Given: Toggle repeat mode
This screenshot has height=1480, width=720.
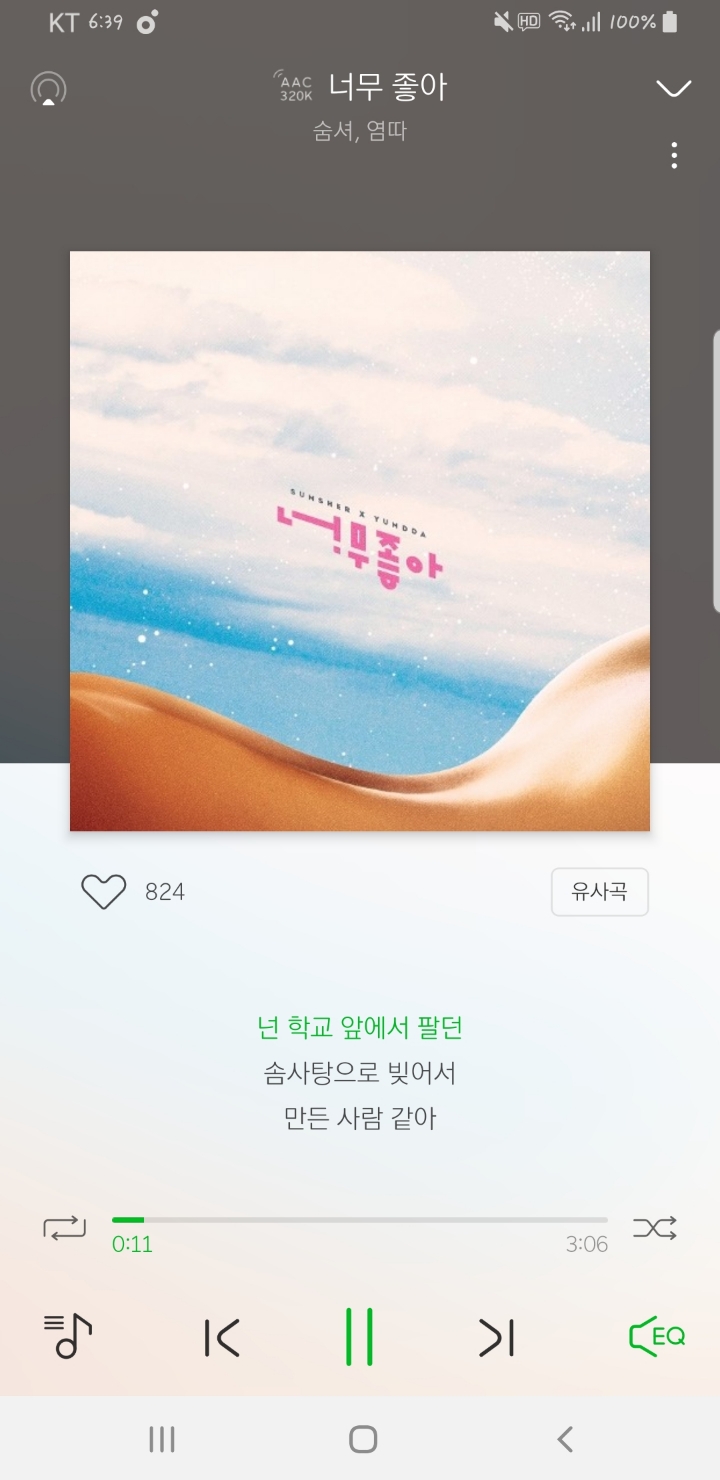Looking at the screenshot, I should [x=64, y=1228].
